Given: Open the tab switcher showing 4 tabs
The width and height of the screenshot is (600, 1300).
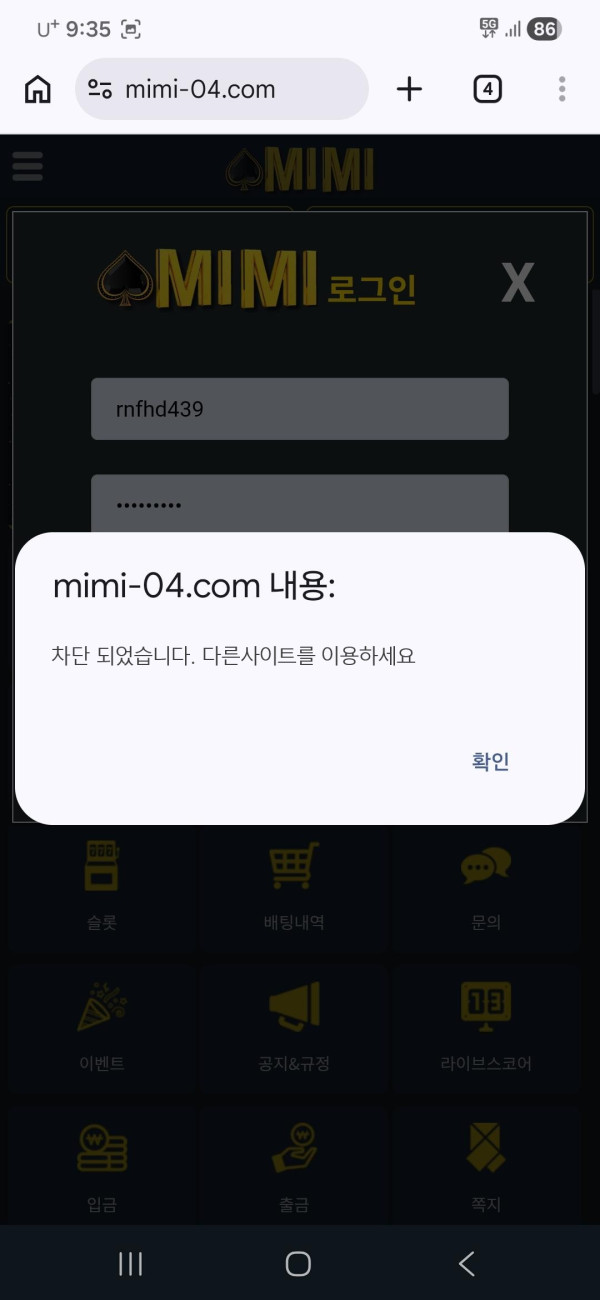Looking at the screenshot, I should 487,89.
